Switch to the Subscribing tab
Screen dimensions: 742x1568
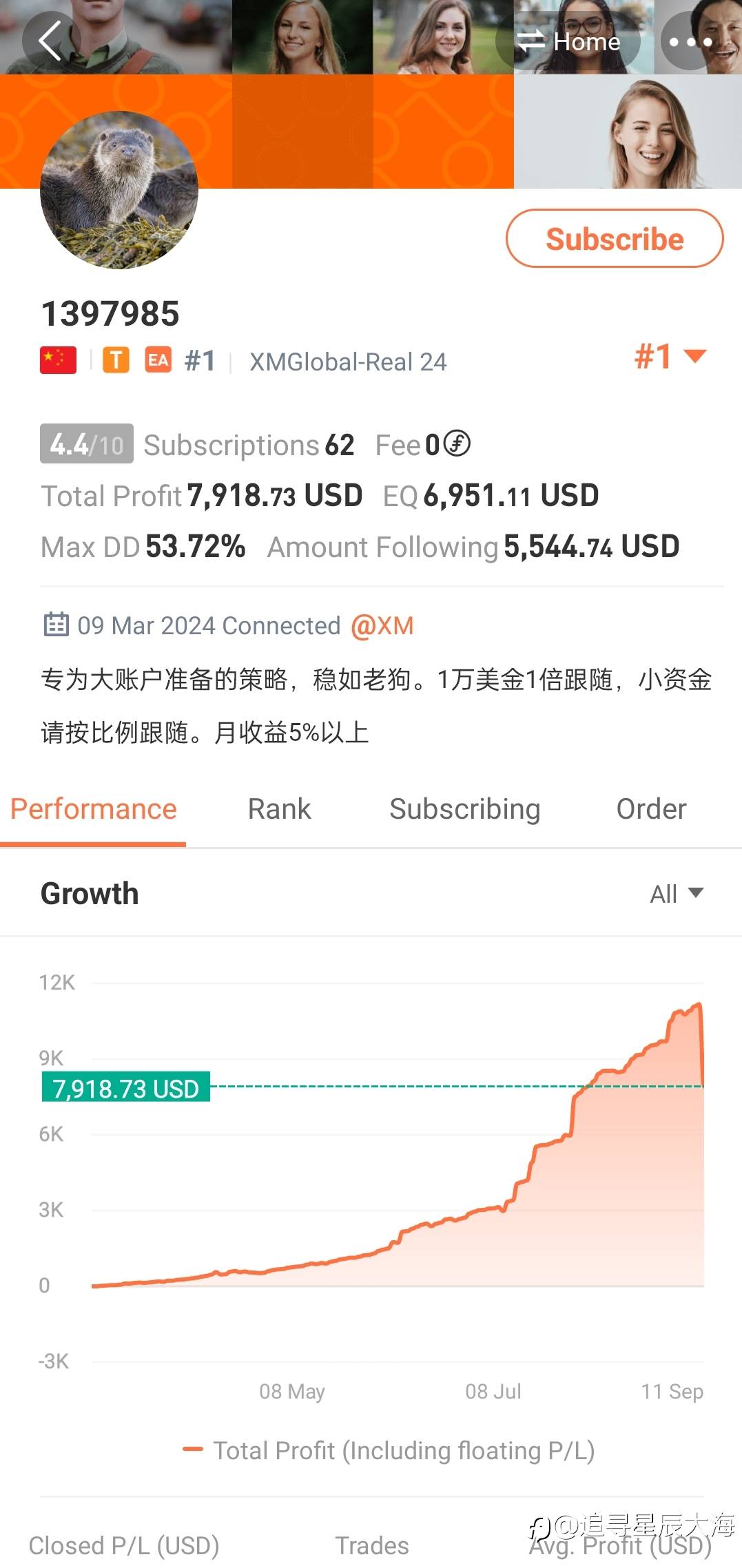[464, 809]
